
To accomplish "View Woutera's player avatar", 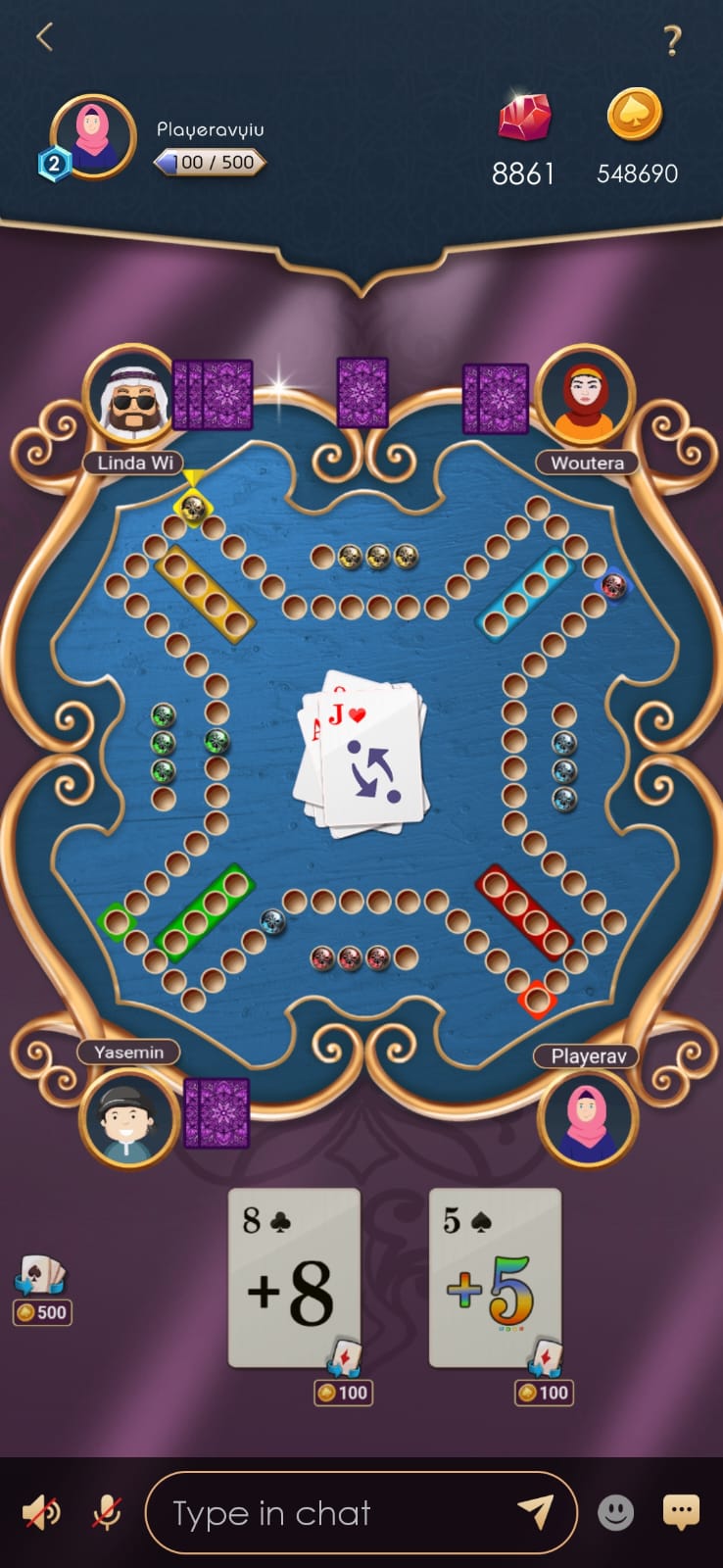I will click(586, 395).
